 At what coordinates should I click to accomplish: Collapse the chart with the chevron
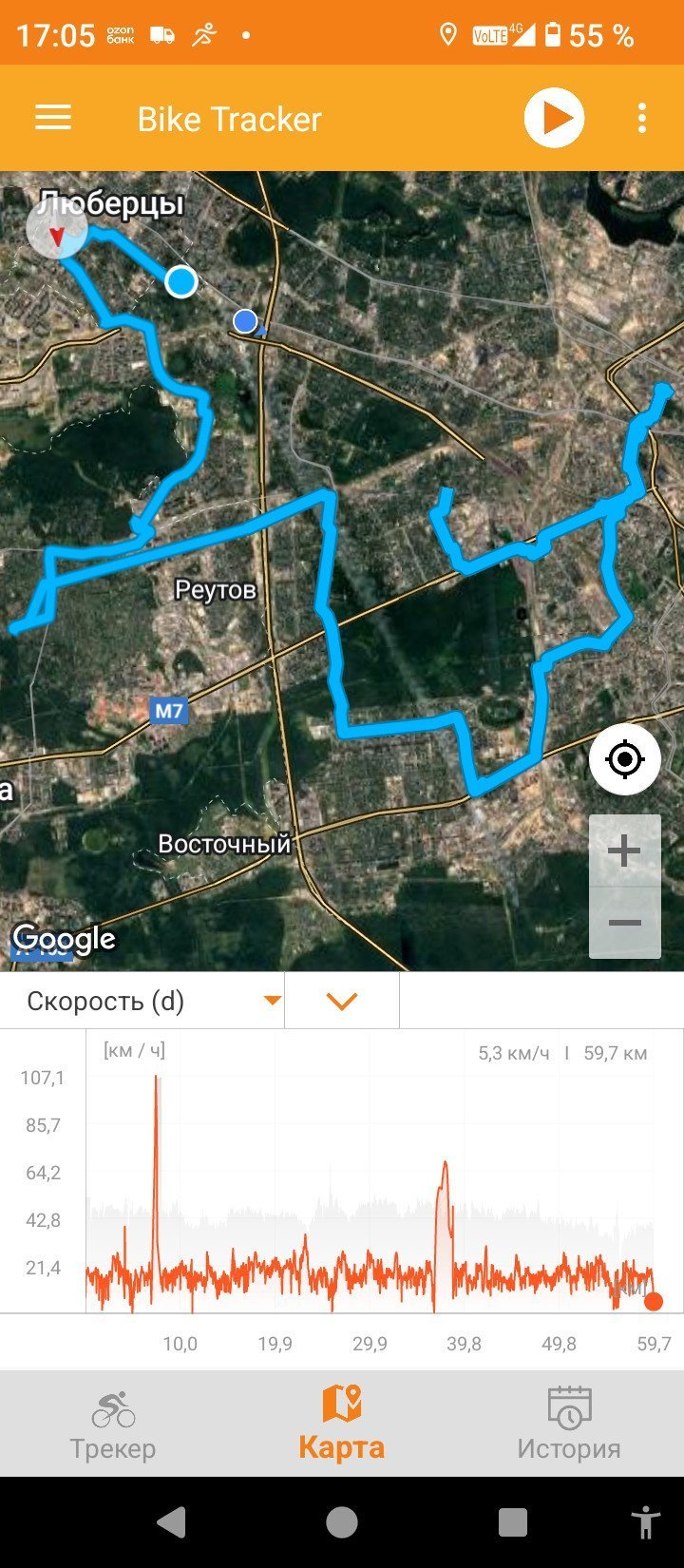point(342,1001)
